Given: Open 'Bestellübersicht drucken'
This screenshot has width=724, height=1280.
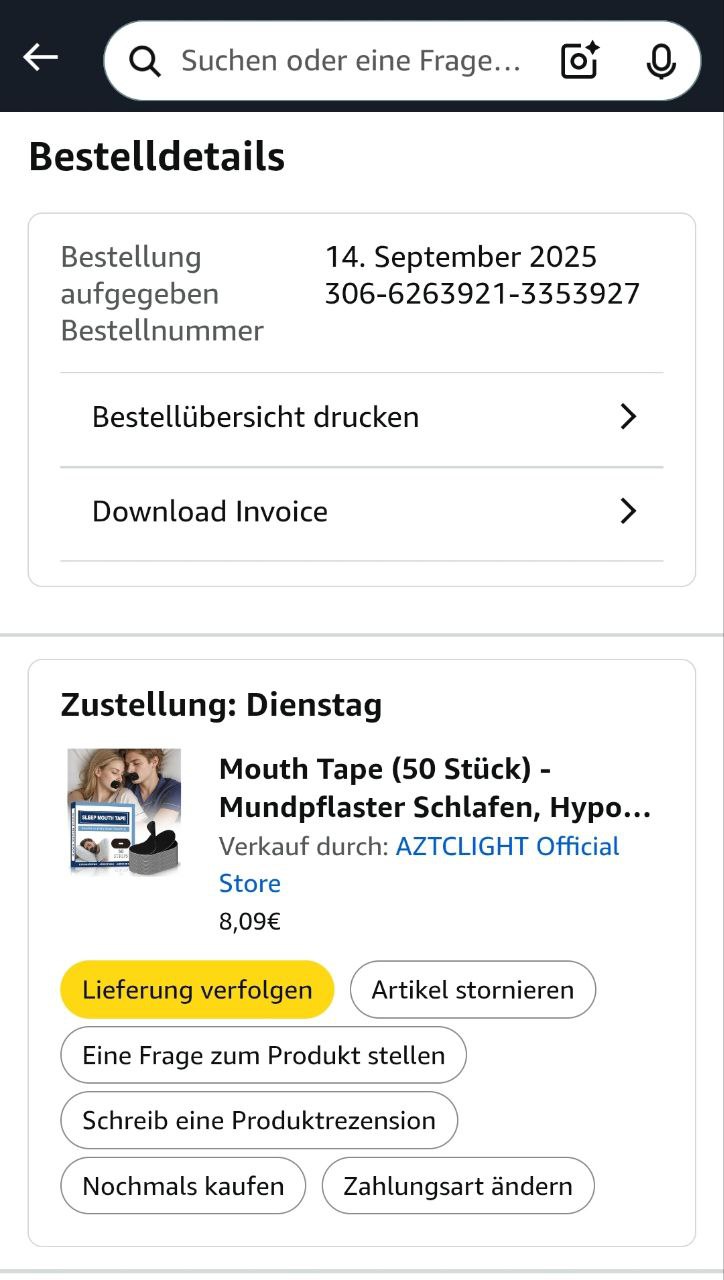Looking at the screenshot, I should coord(361,417).
